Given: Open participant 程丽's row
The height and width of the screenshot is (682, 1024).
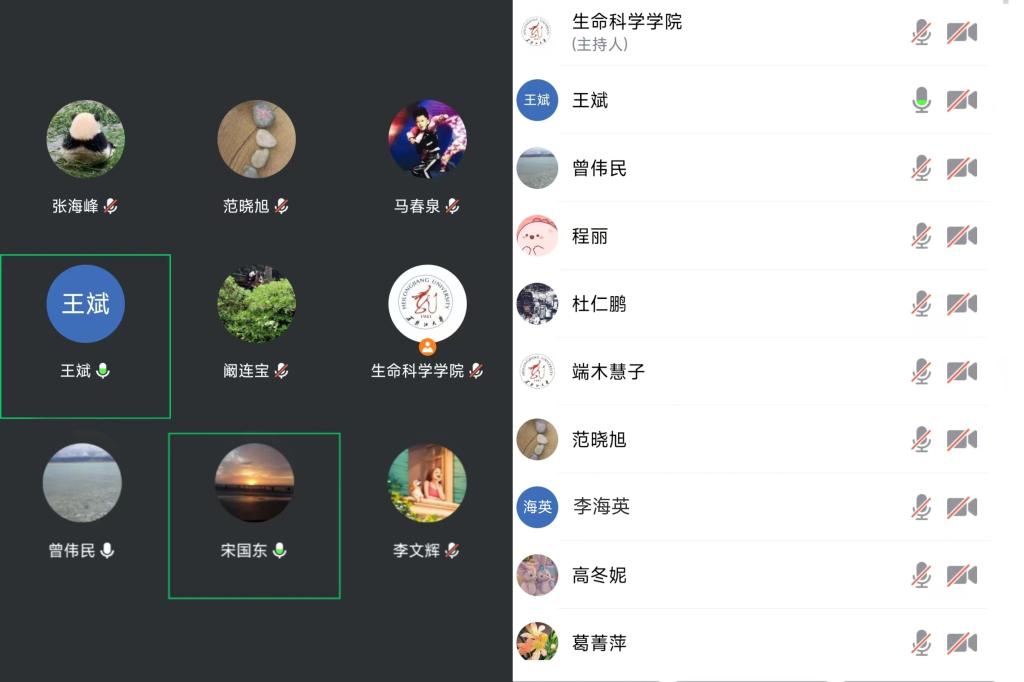Looking at the screenshot, I should click(x=590, y=236).
